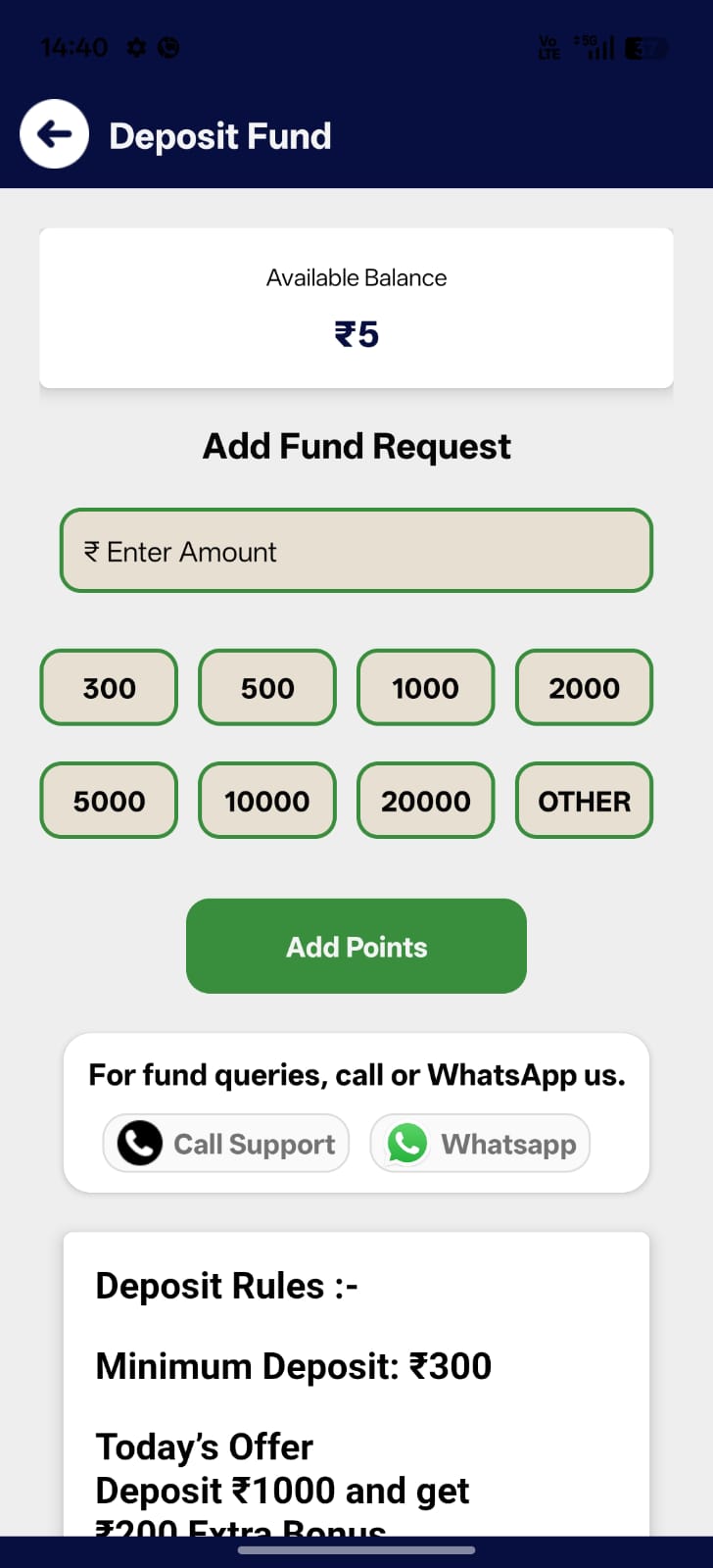Select the 5000 preset chip

[x=108, y=801]
